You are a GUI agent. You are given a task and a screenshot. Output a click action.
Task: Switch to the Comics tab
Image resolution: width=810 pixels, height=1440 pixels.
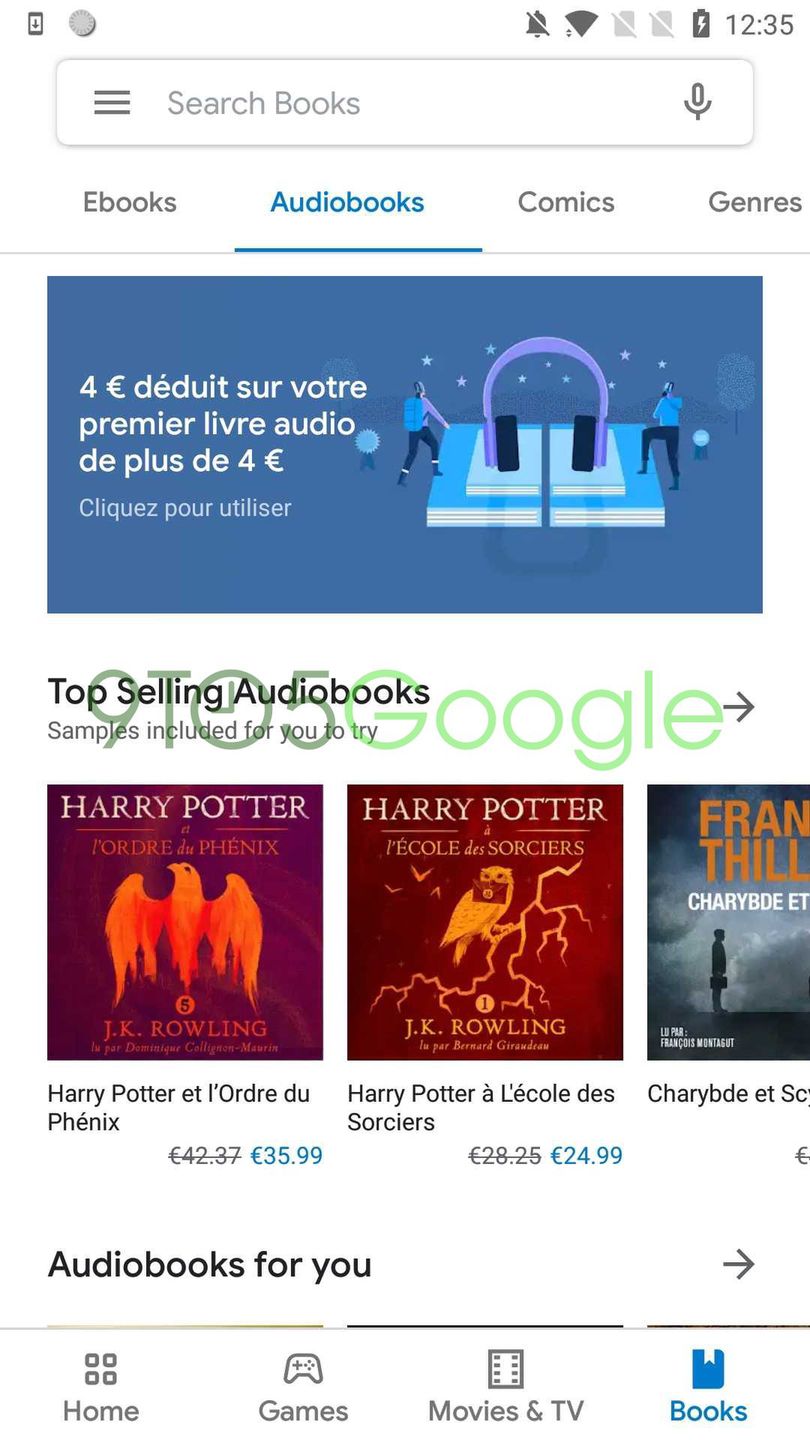(x=566, y=203)
